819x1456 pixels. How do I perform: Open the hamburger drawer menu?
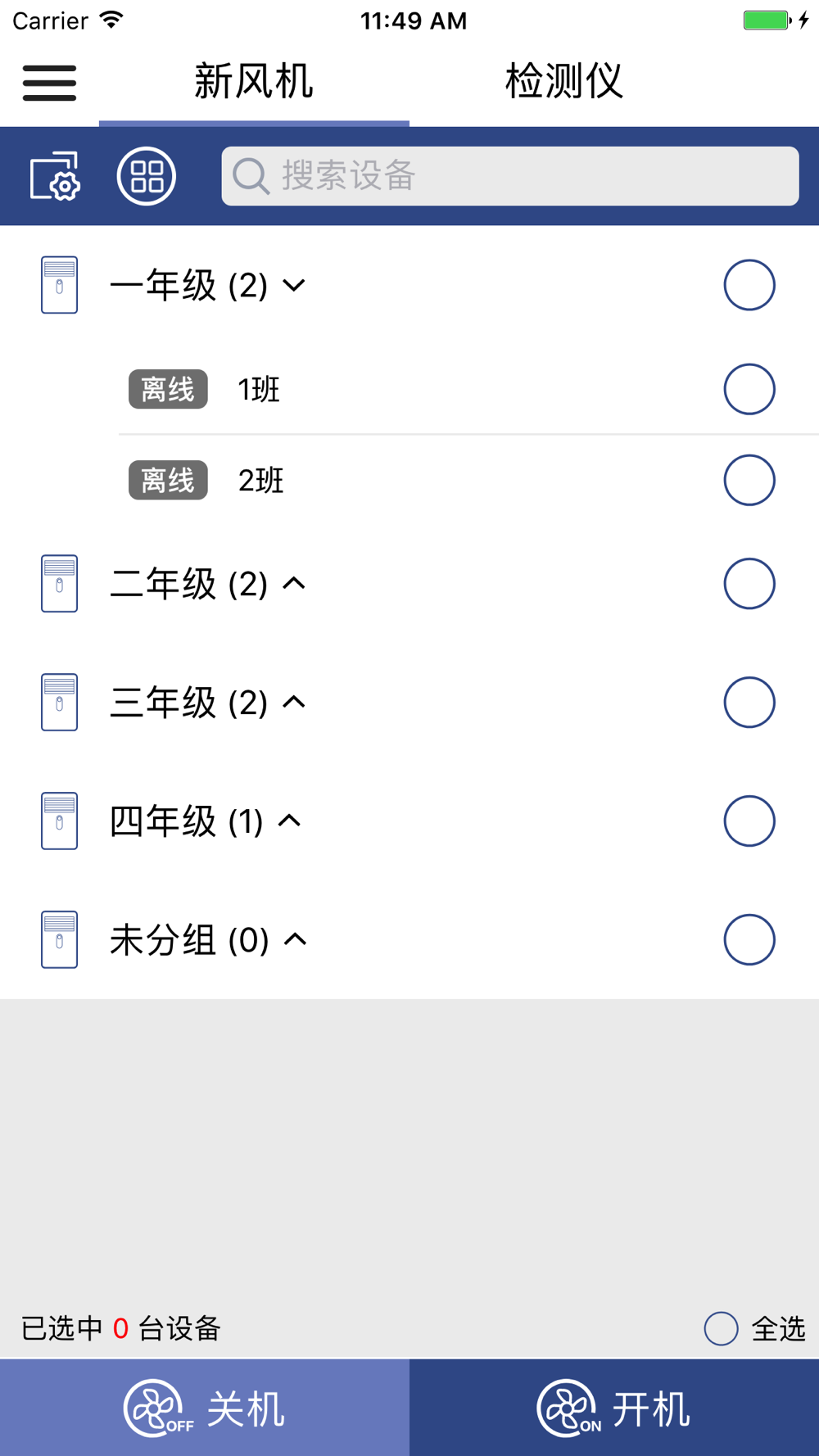tap(49, 83)
